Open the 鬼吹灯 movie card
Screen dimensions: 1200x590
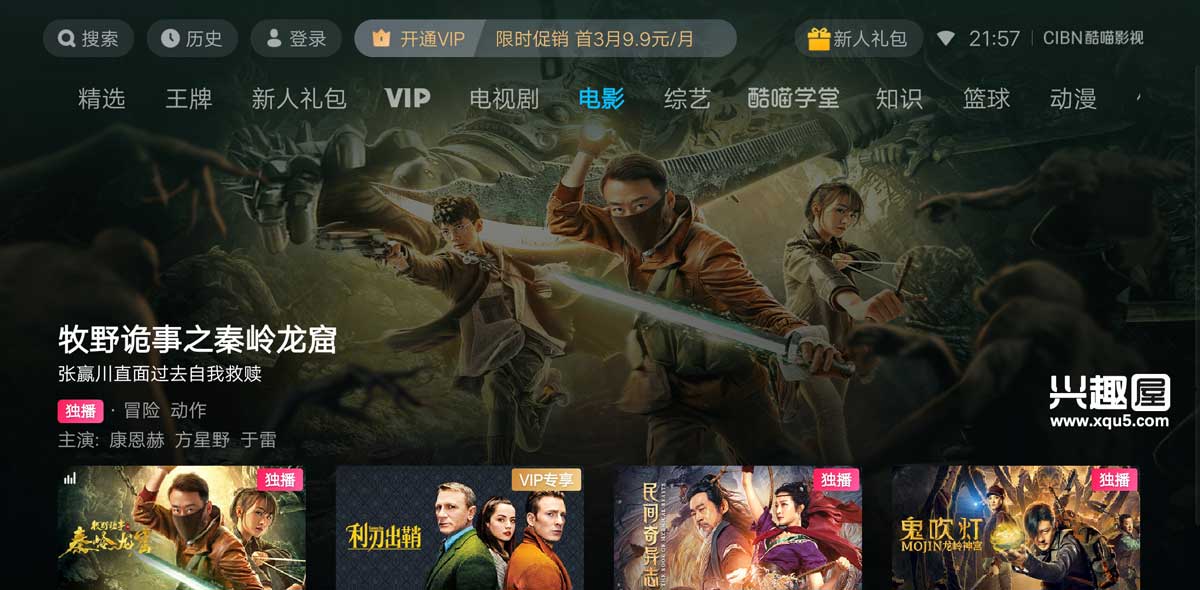coord(1015,528)
